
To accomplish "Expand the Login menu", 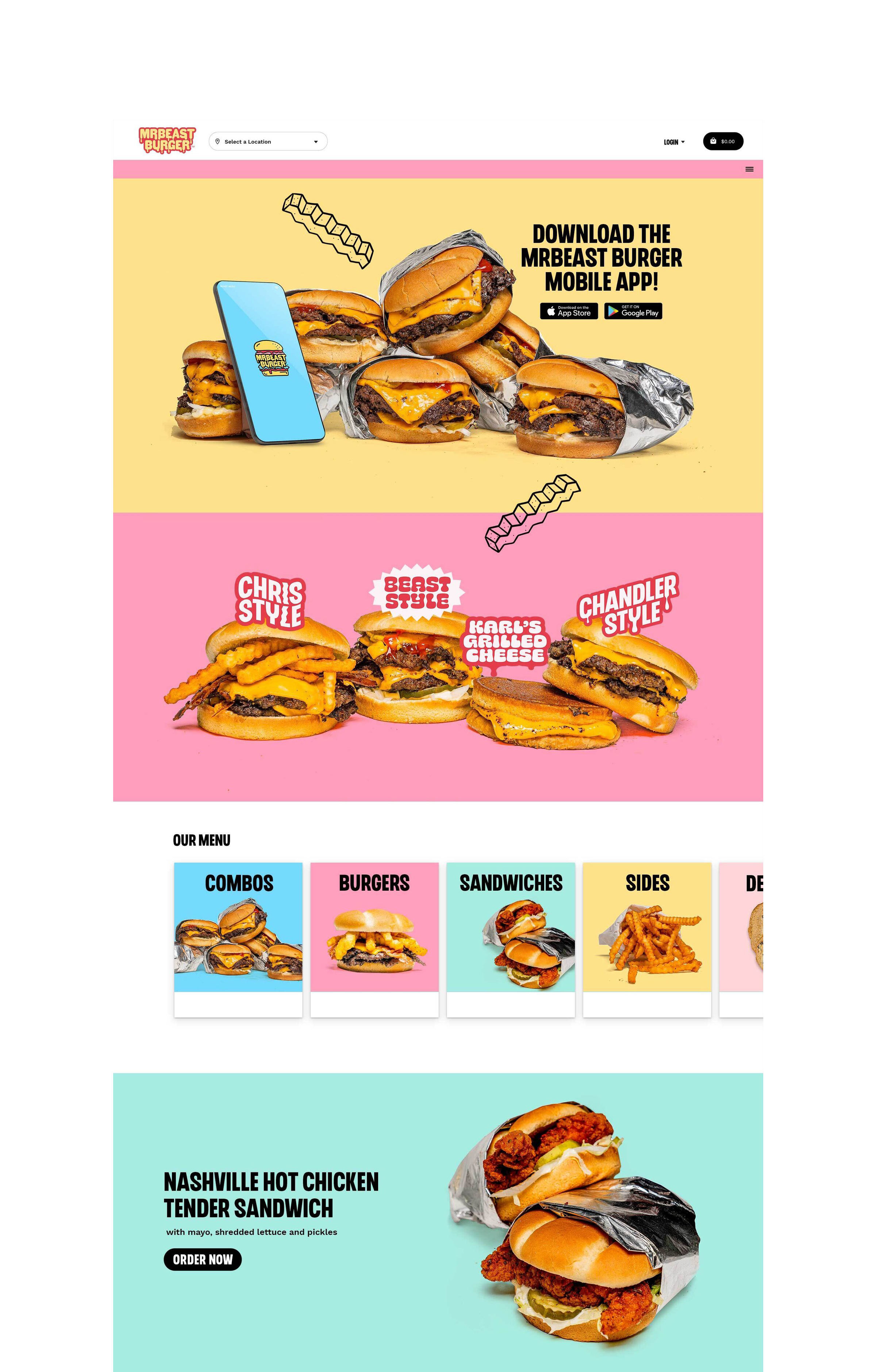I will (x=674, y=142).
